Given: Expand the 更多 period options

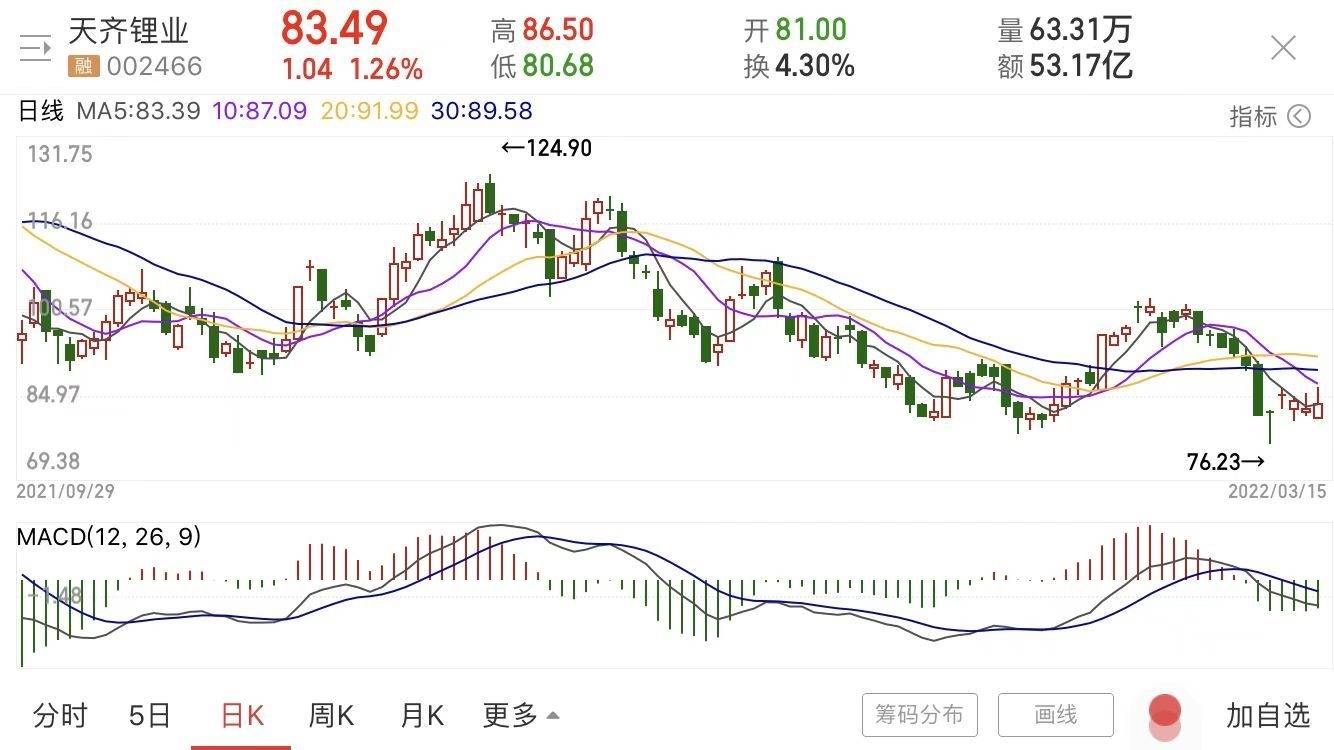Looking at the screenshot, I should click(x=520, y=715).
